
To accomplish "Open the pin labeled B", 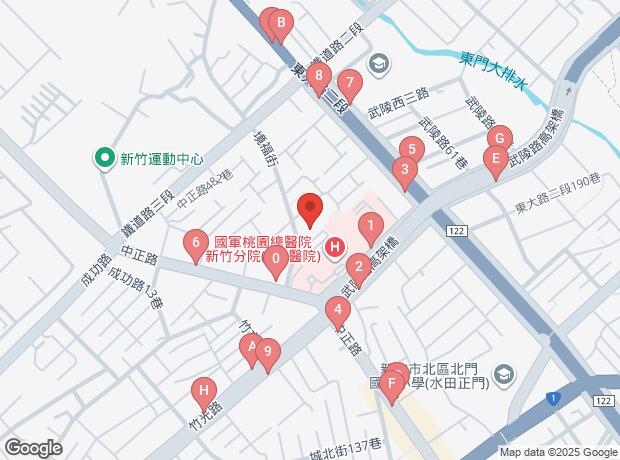I will pyautogui.click(x=495, y=158).
